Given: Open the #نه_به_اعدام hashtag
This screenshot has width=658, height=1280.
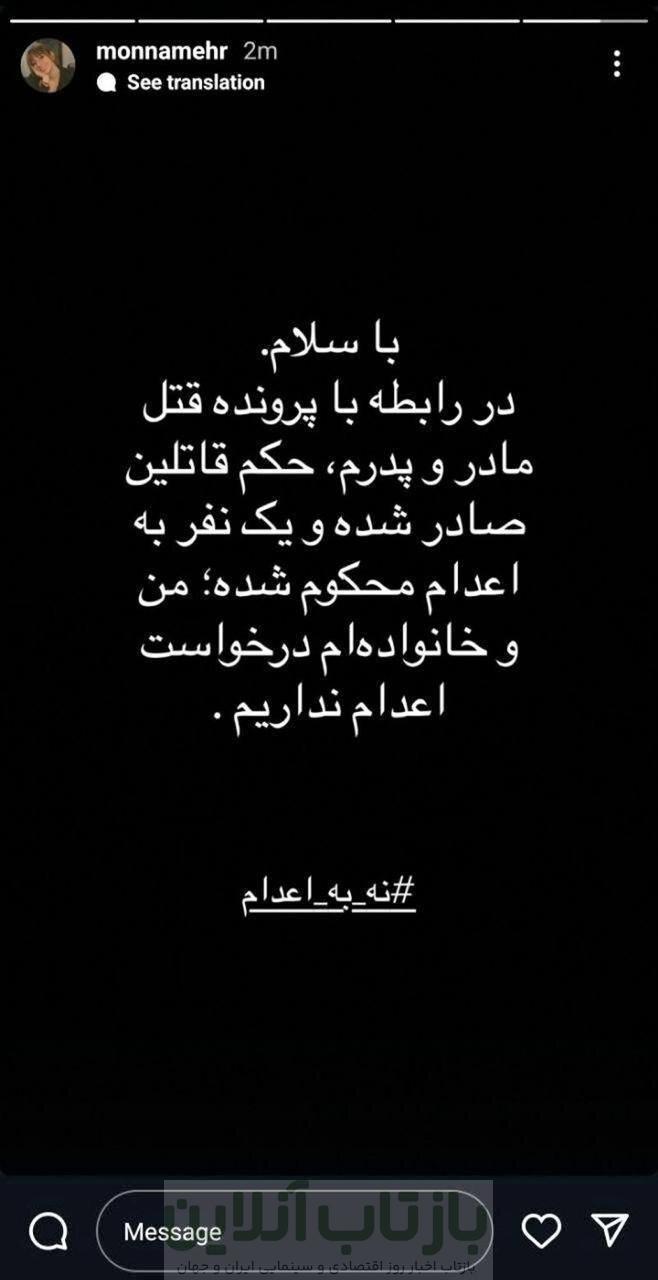Looking at the screenshot, I should tap(328, 893).
